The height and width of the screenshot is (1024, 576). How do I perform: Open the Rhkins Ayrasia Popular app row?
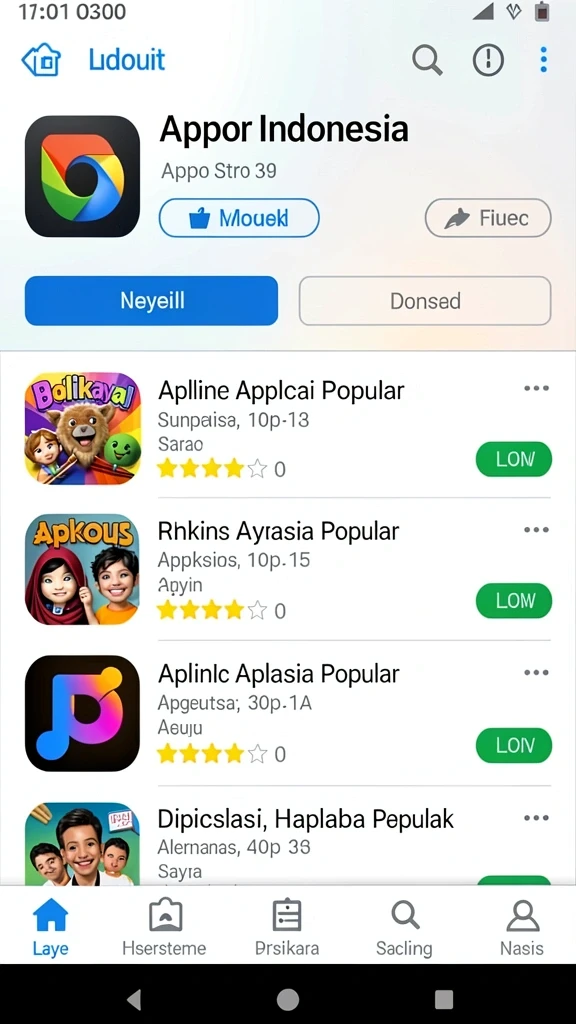[x=288, y=569]
